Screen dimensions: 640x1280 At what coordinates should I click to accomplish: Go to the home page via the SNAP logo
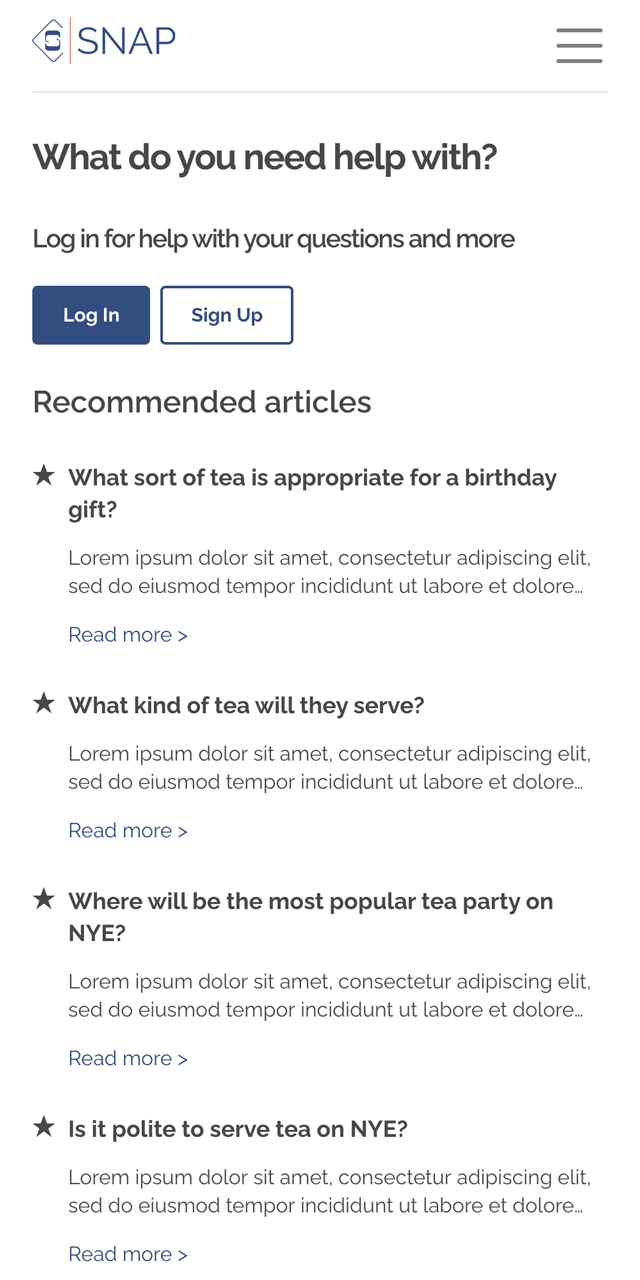pyautogui.click(x=104, y=41)
